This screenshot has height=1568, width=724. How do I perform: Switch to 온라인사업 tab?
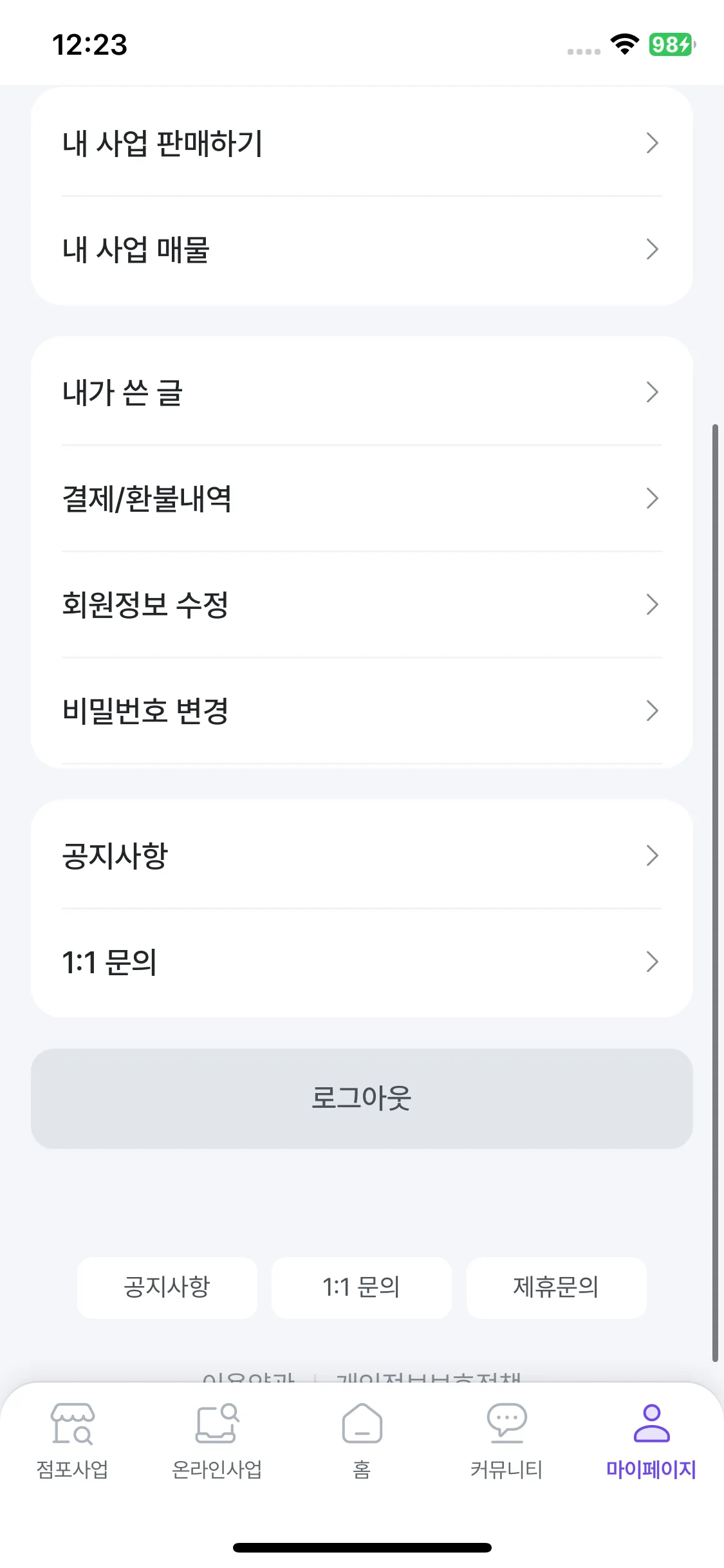217,1442
